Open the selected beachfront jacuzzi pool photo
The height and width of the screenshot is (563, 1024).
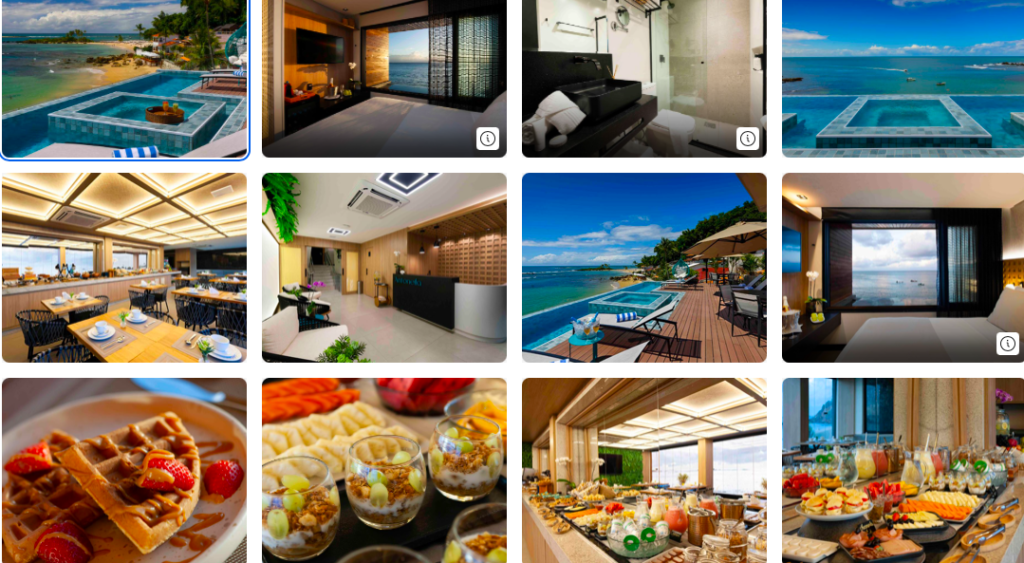click(x=124, y=78)
